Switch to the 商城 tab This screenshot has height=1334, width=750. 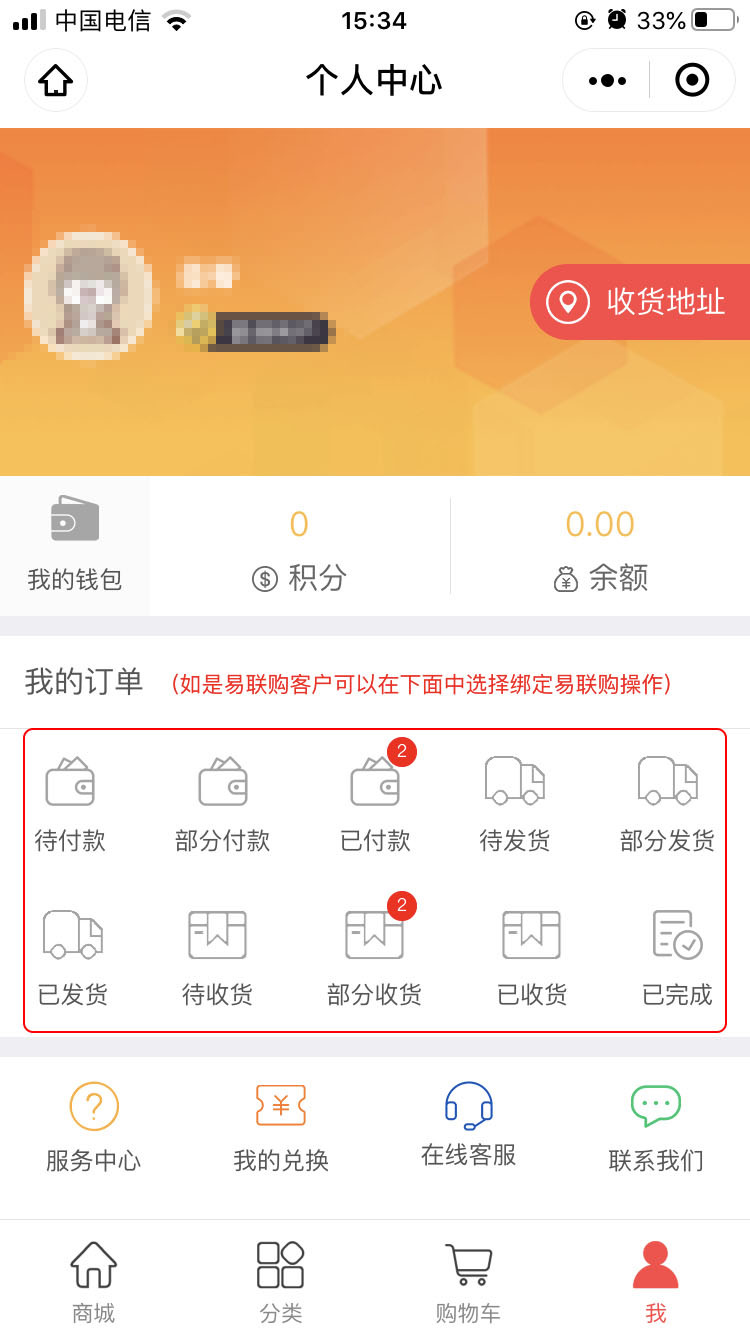[x=94, y=1282]
